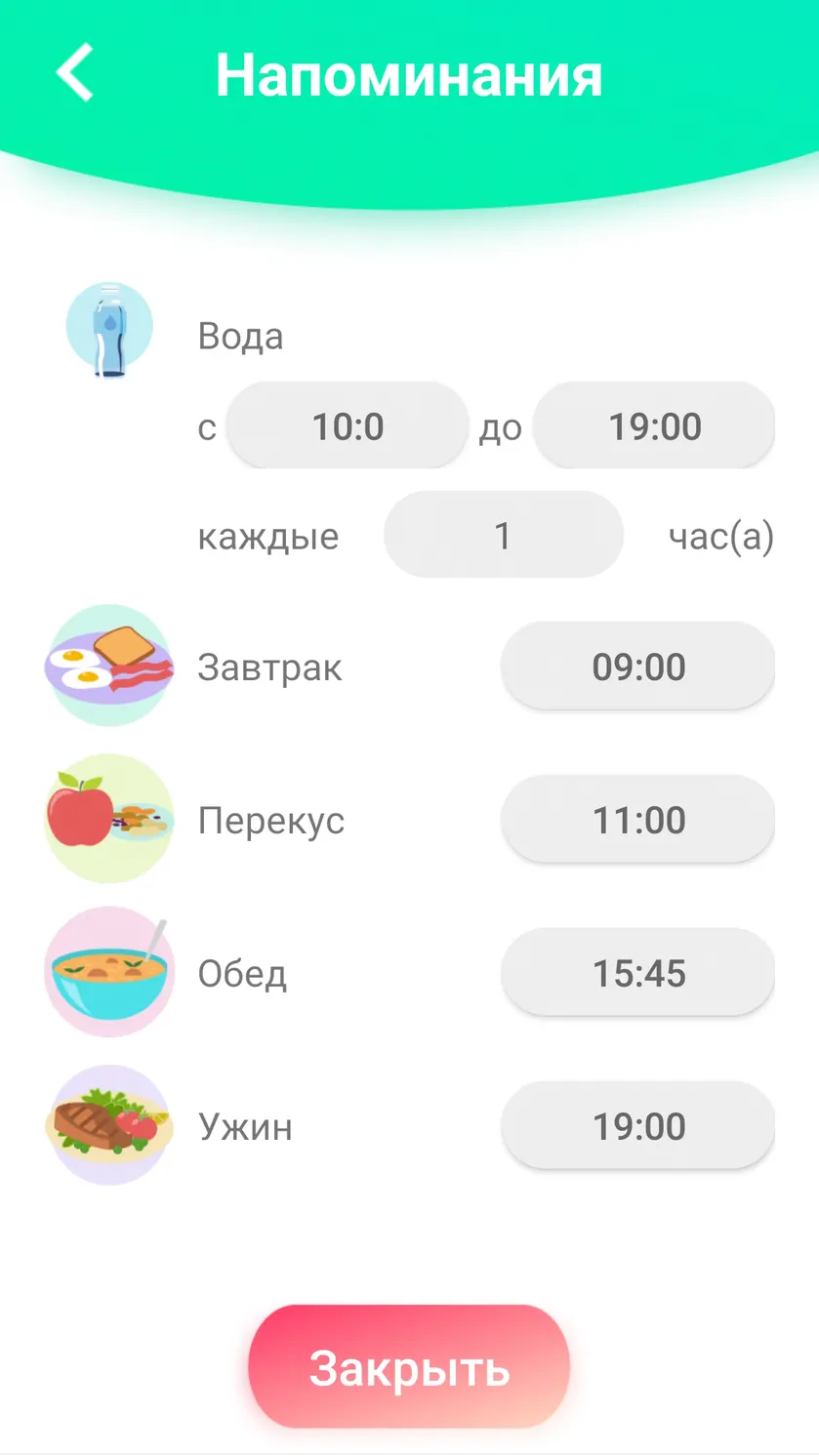Go back using the header arrow
Viewport: 819px width, 1456px height.
pos(75,73)
